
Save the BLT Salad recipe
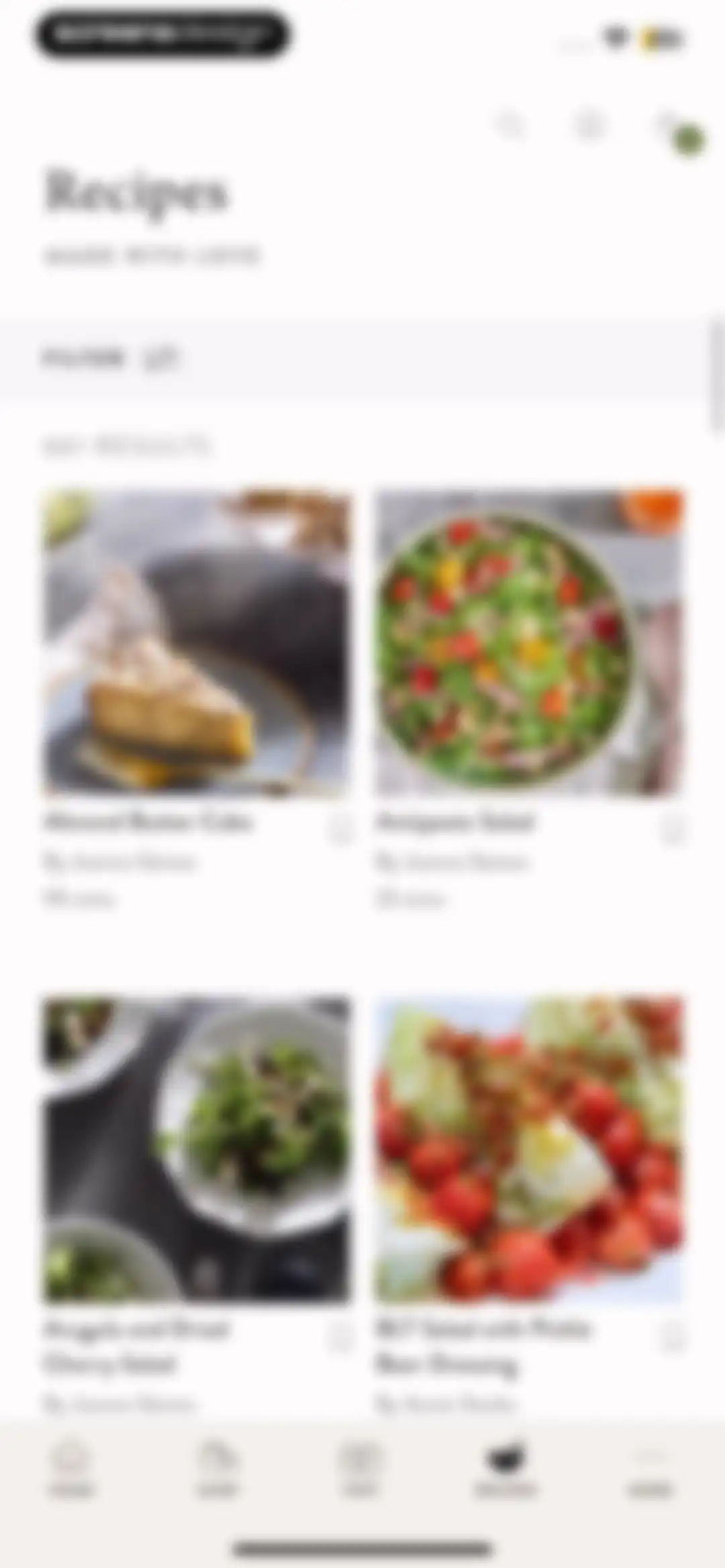point(673,1336)
